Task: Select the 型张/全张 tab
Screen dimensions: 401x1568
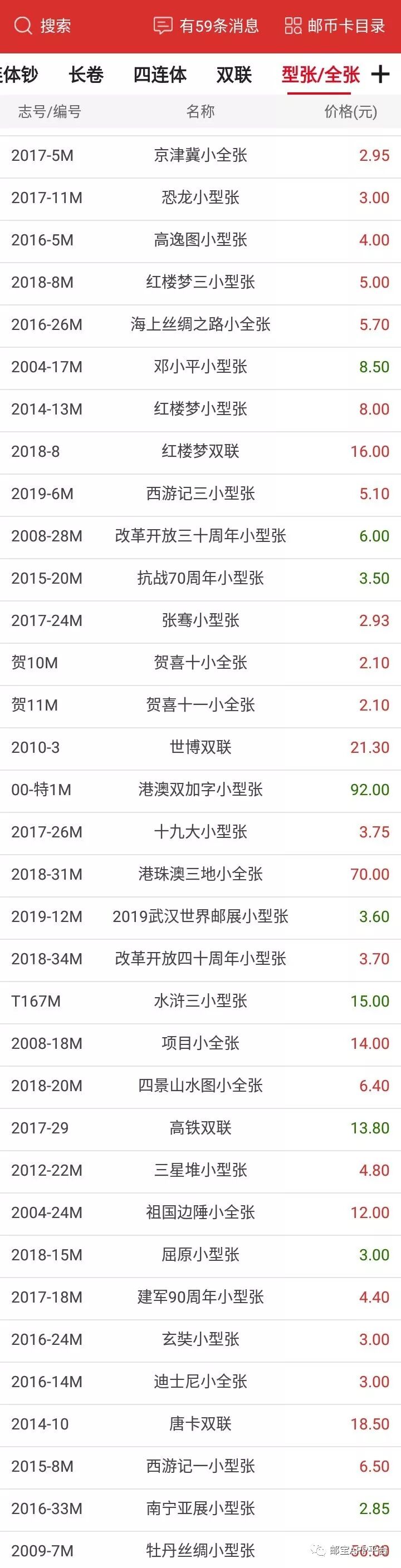Action: point(320,75)
